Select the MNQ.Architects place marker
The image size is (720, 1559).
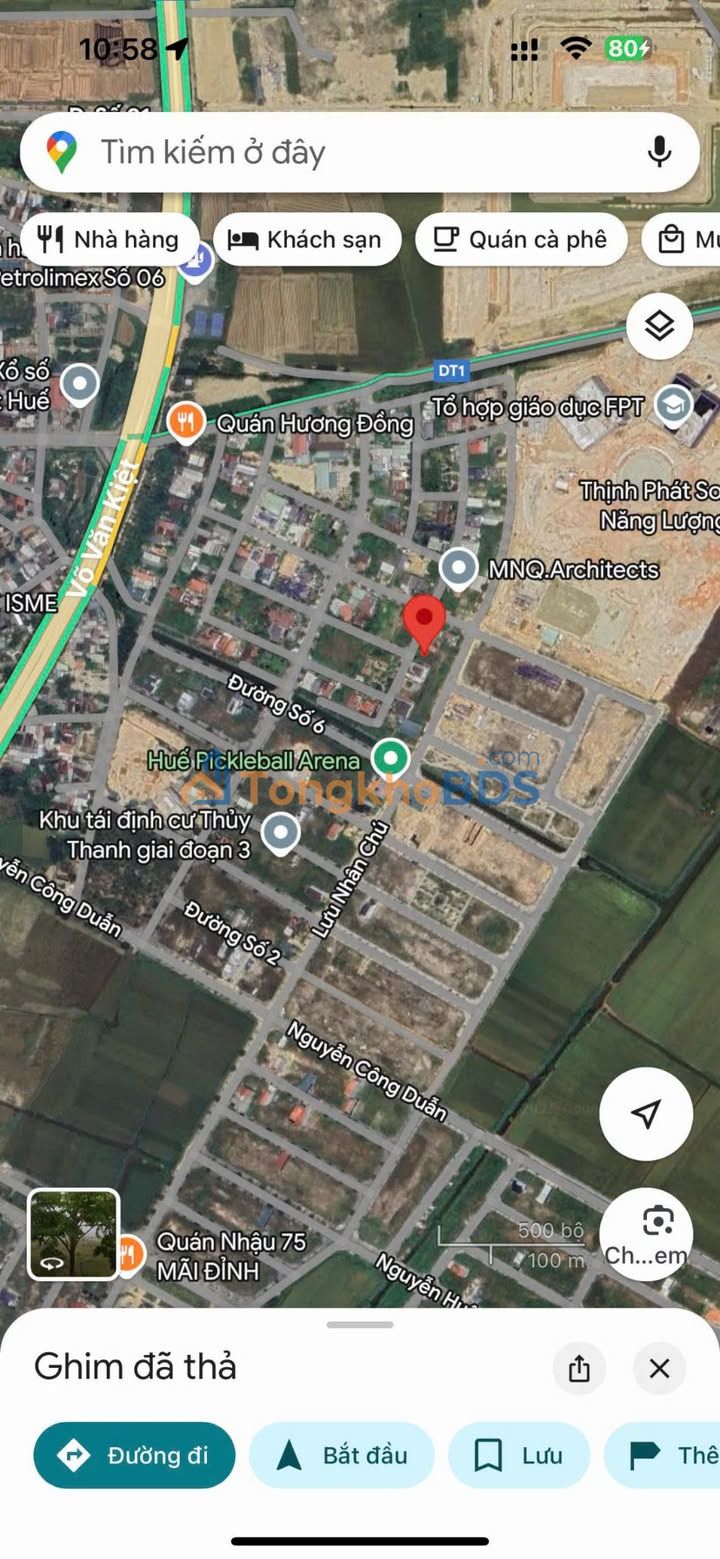coord(458,569)
